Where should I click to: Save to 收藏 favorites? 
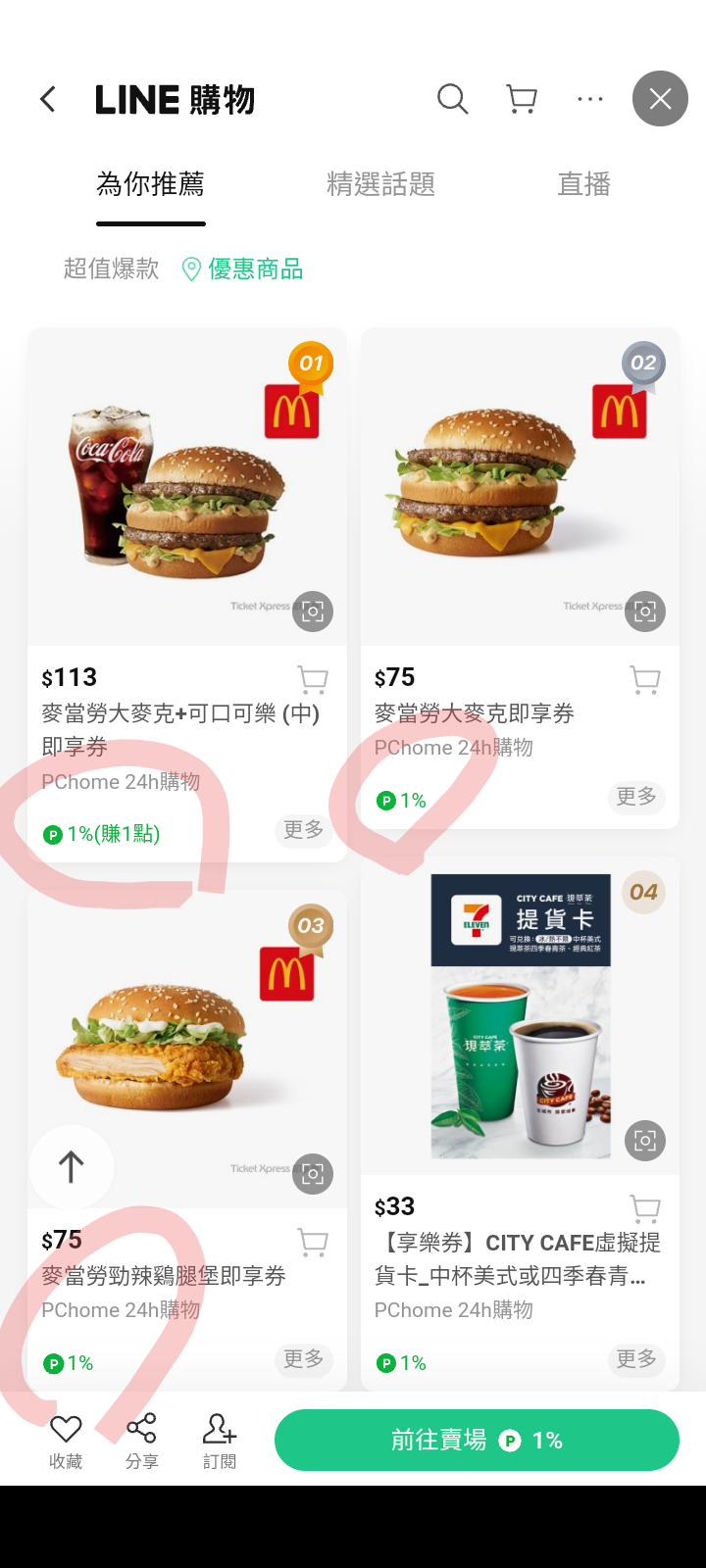coord(66,1441)
